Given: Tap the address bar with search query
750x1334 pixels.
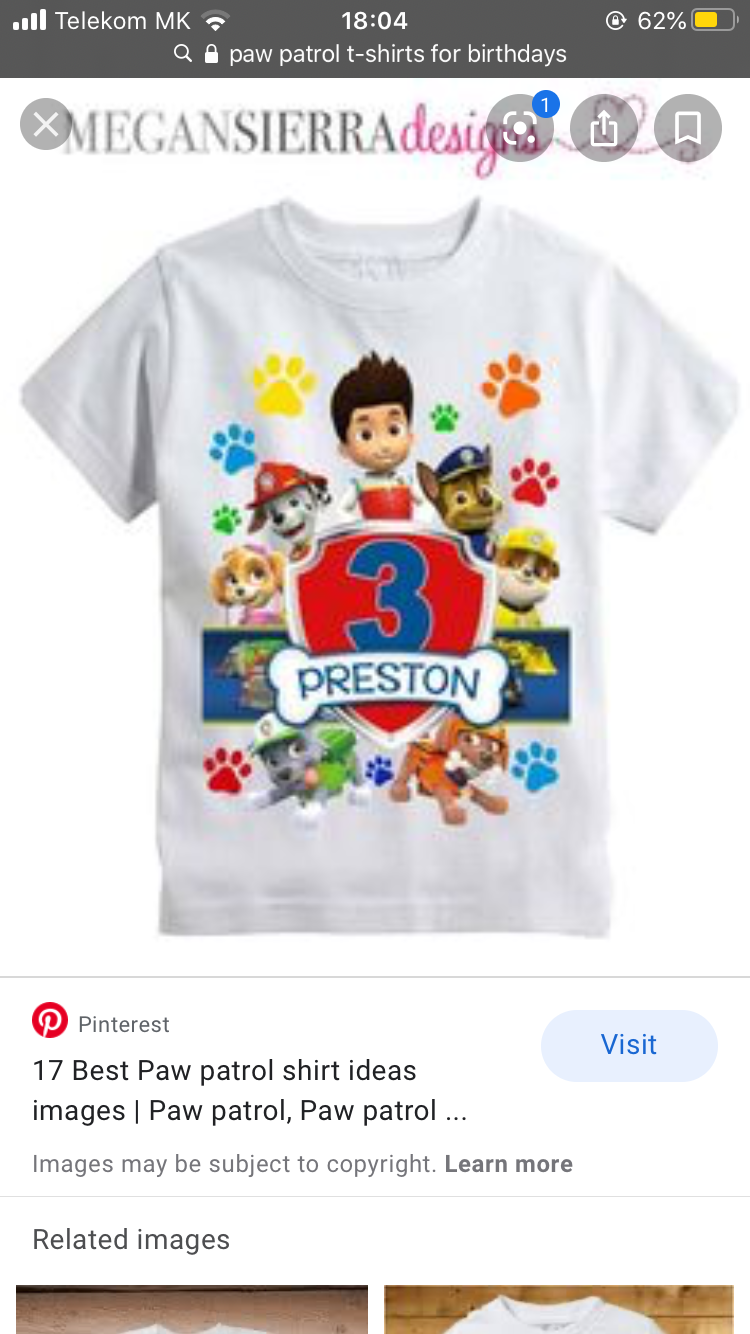Looking at the screenshot, I should point(375,54).
